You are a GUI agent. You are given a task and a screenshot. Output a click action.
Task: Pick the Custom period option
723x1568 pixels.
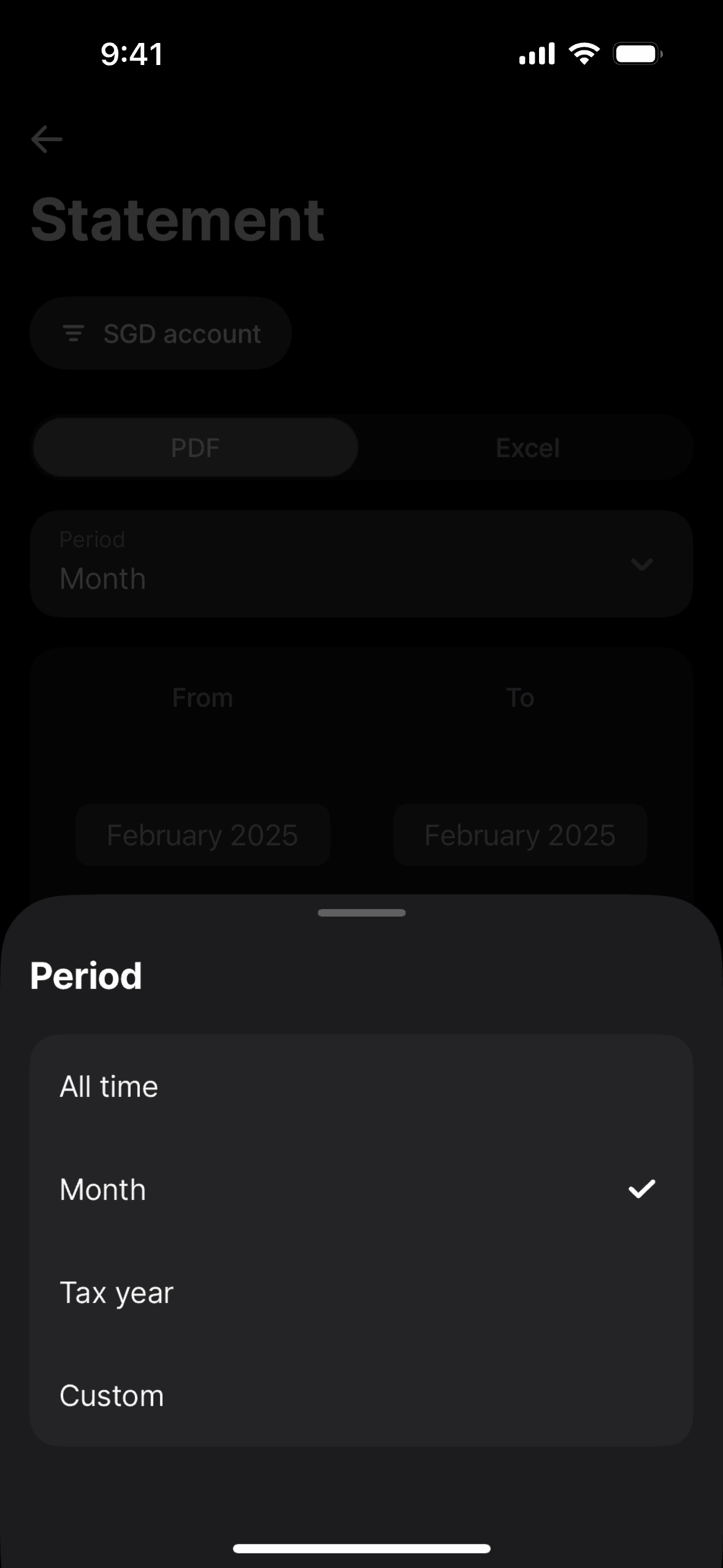click(361, 1395)
